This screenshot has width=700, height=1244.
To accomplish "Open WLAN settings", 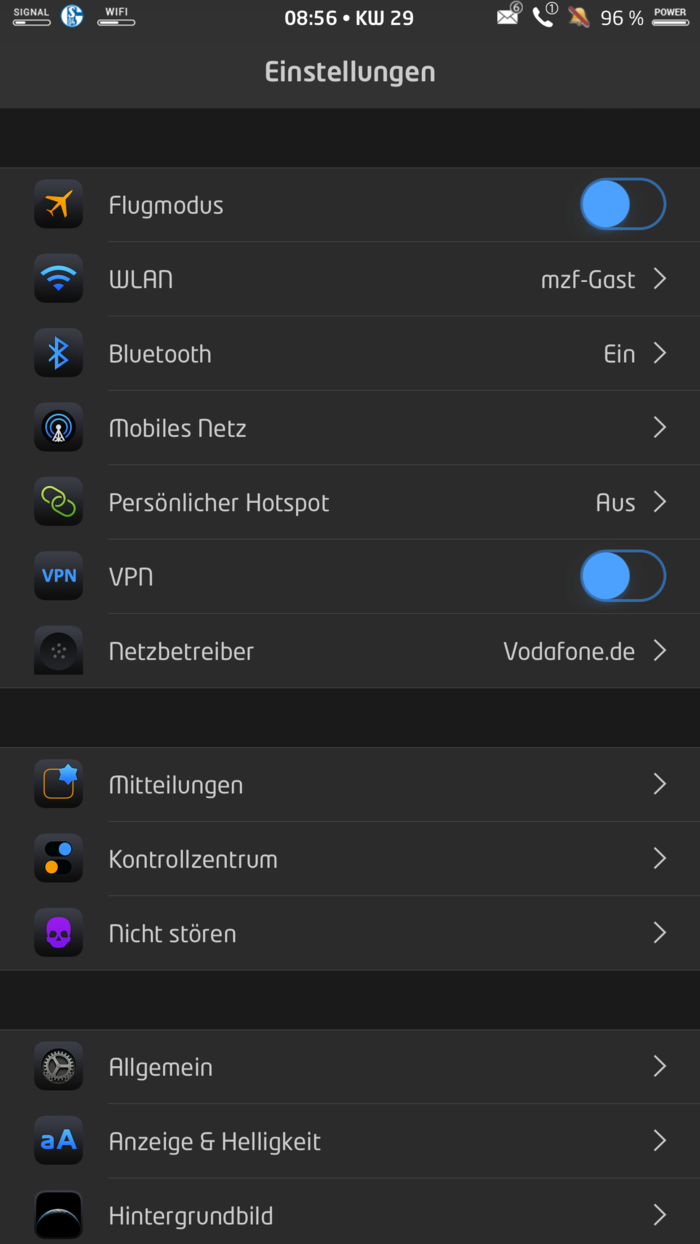I will tap(350, 279).
